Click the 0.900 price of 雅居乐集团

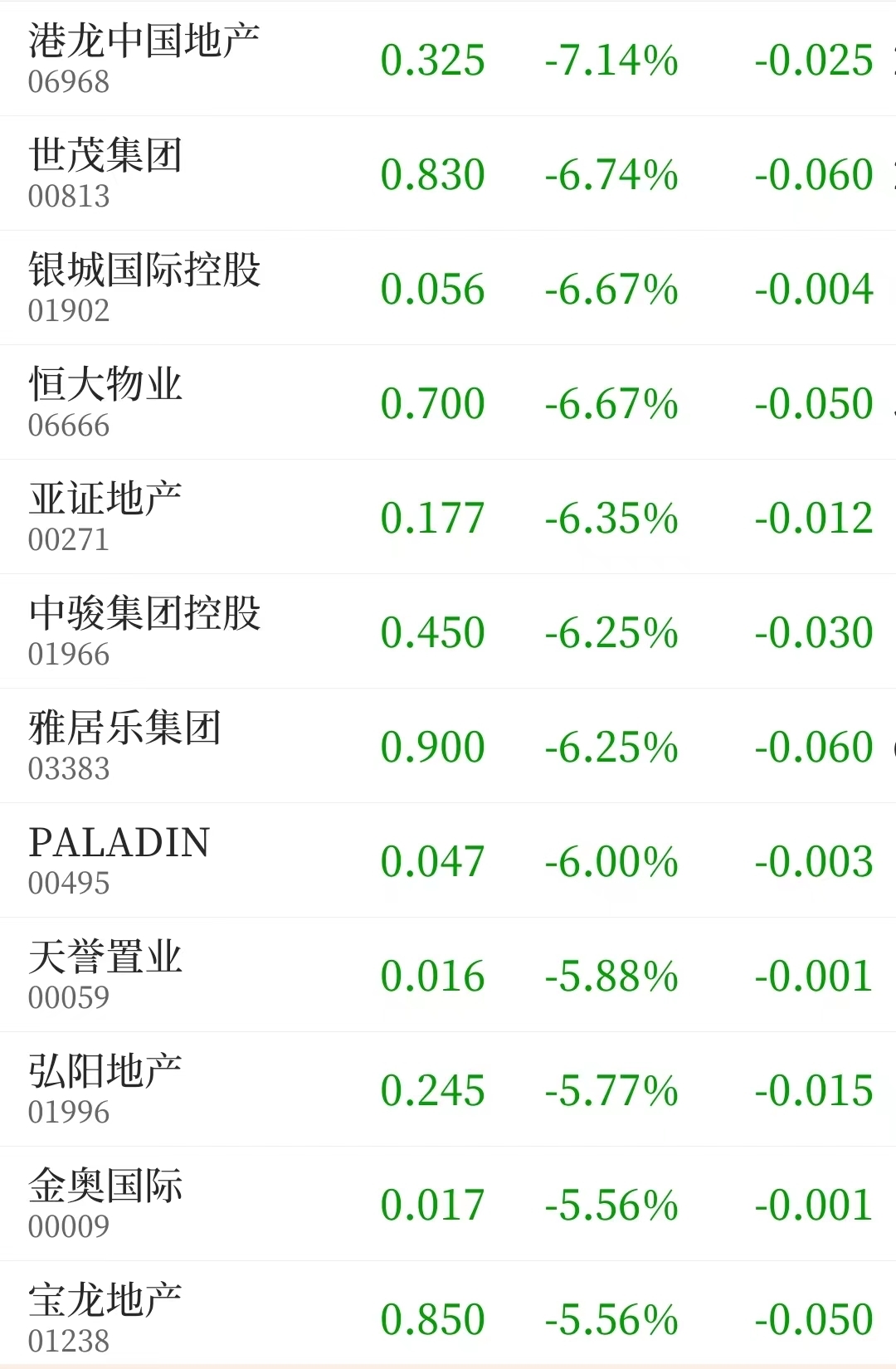tap(433, 747)
